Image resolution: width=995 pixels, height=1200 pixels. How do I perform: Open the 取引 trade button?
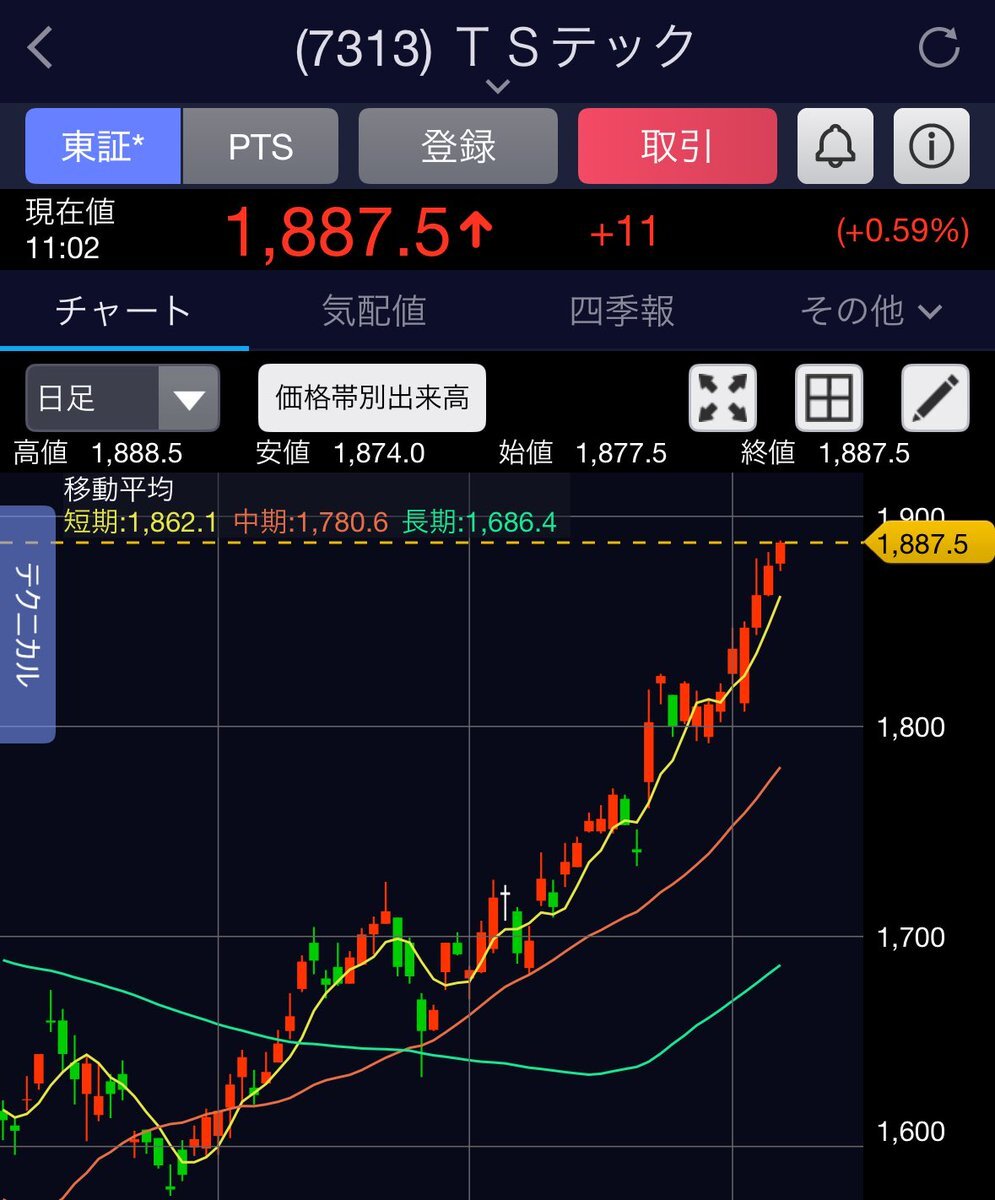pos(677,147)
